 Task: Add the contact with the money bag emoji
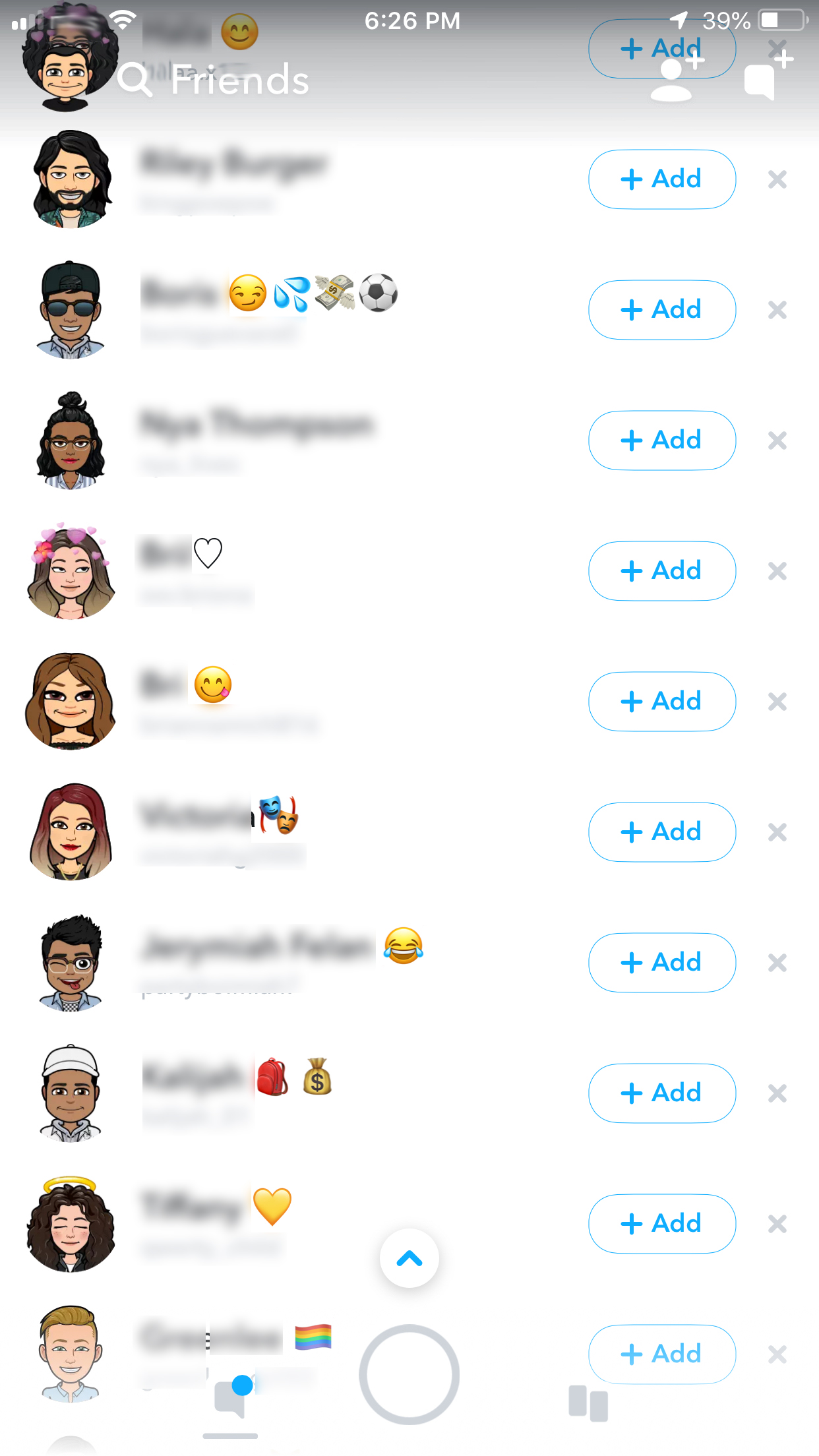[x=662, y=1093]
